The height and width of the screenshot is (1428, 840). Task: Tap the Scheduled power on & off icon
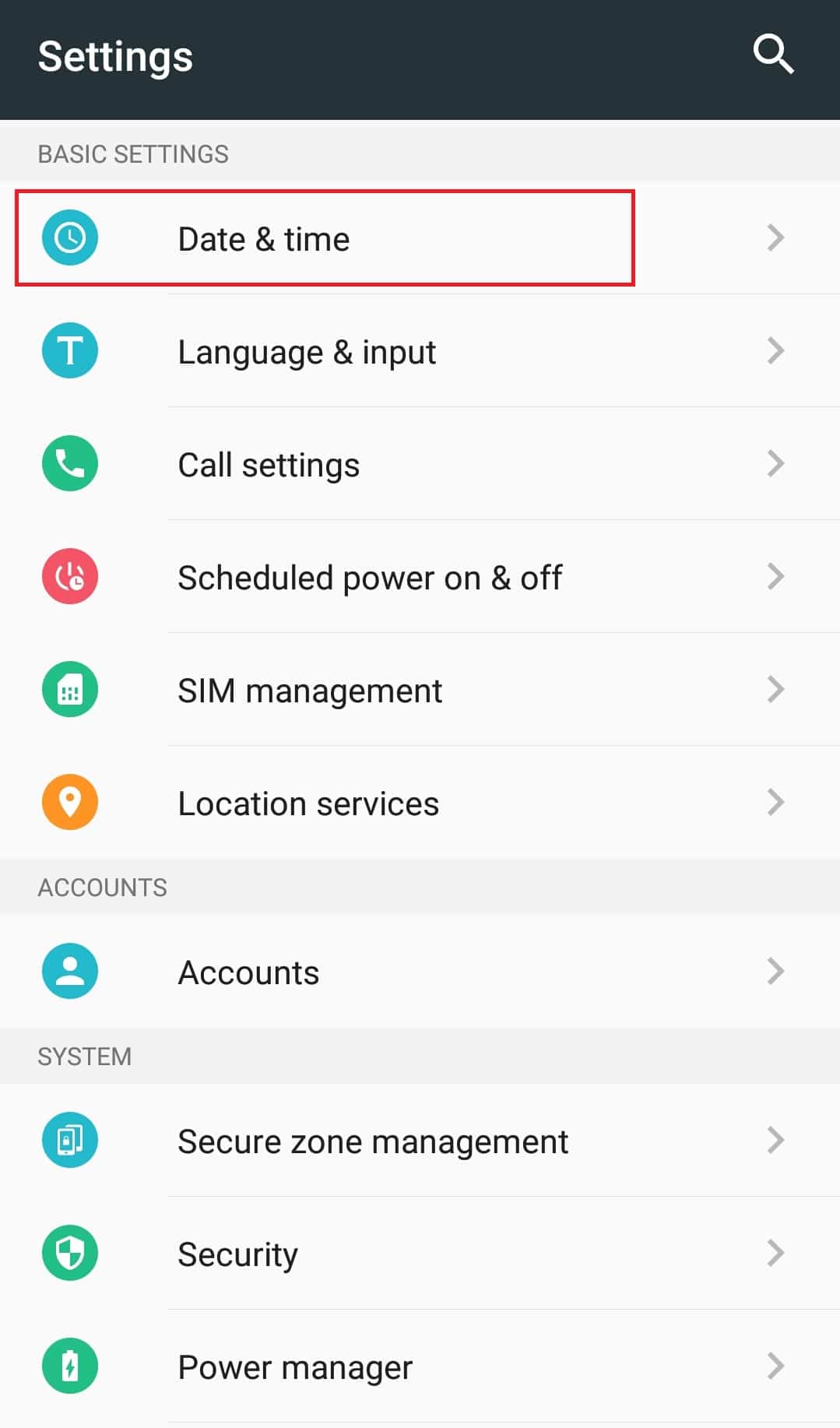pyautogui.click(x=69, y=576)
